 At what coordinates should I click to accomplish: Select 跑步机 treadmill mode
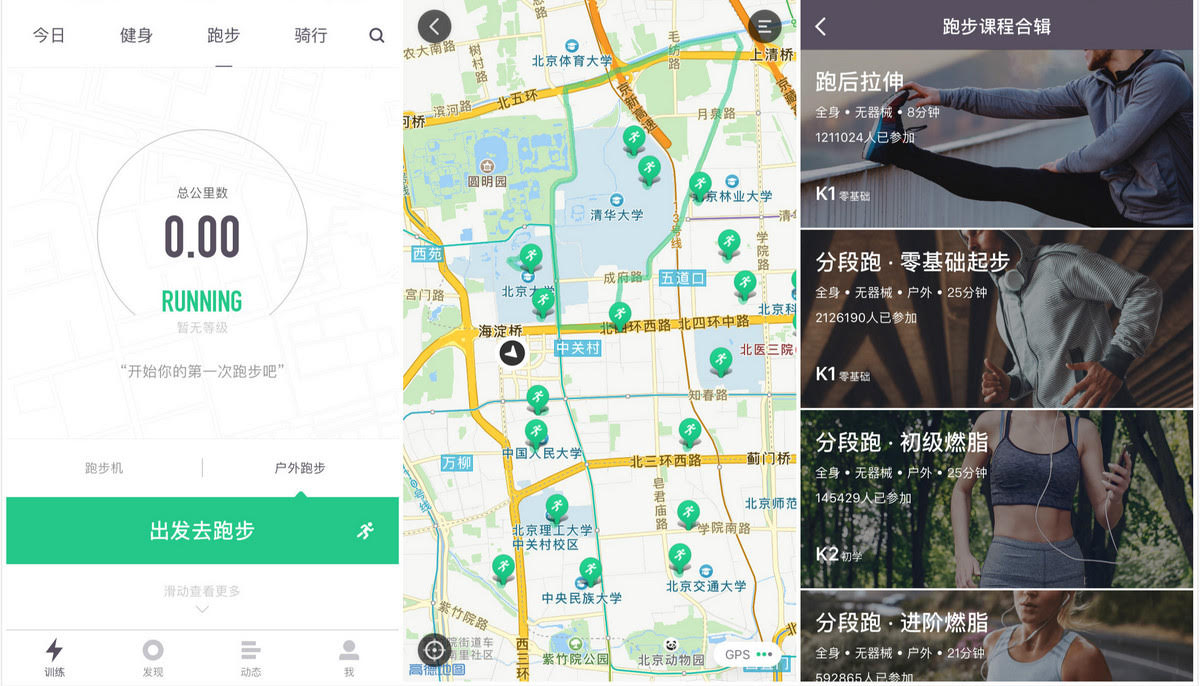pyautogui.click(x=104, y=468)
